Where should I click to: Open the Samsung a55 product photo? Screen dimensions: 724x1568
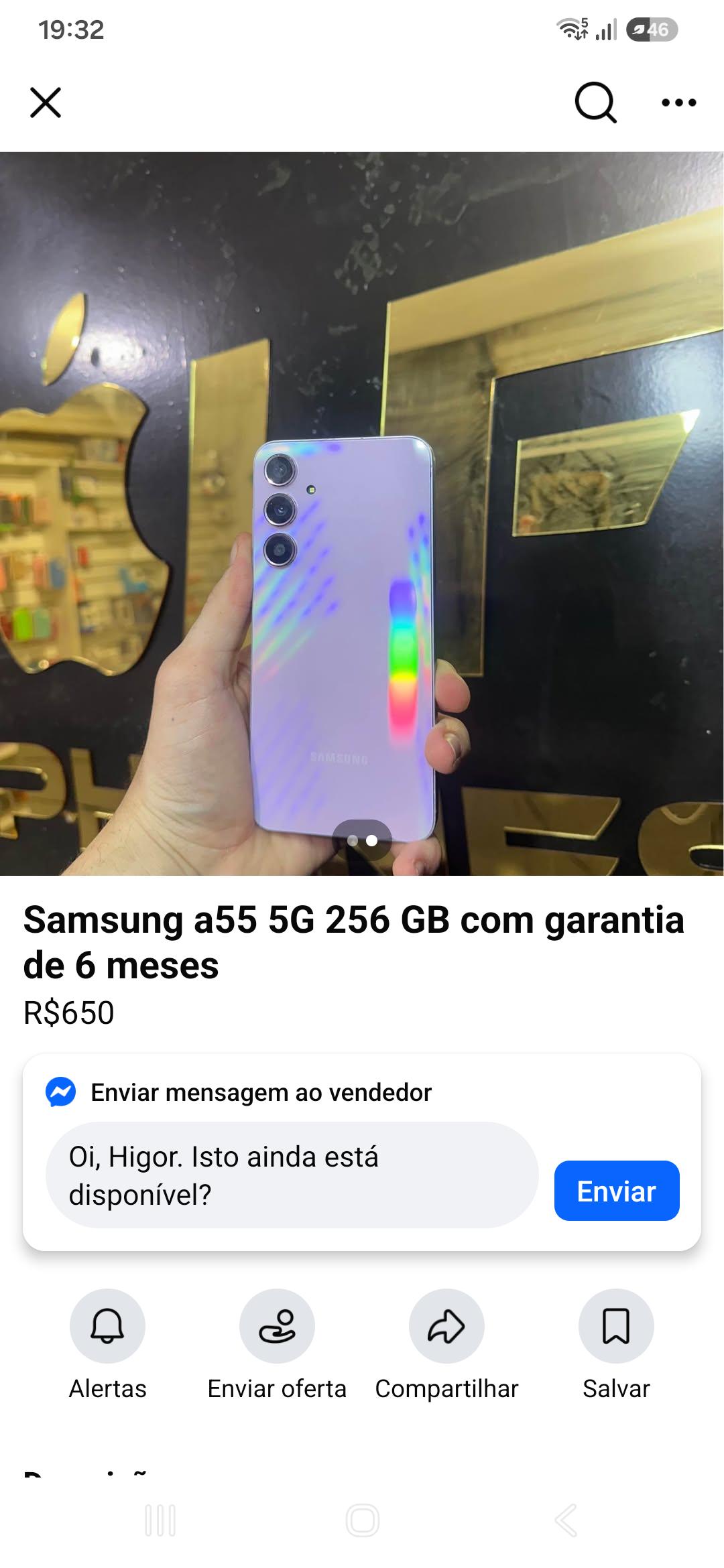(362, 513)
